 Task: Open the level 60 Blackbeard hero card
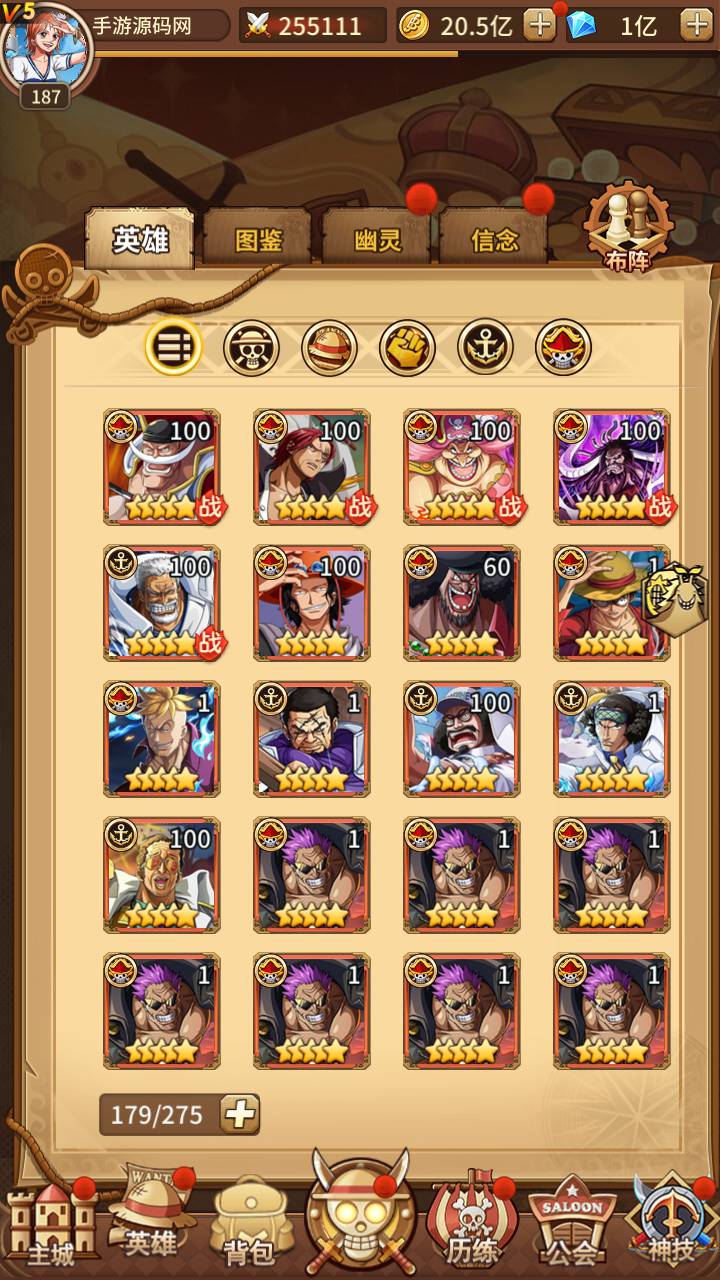(462, 603)
